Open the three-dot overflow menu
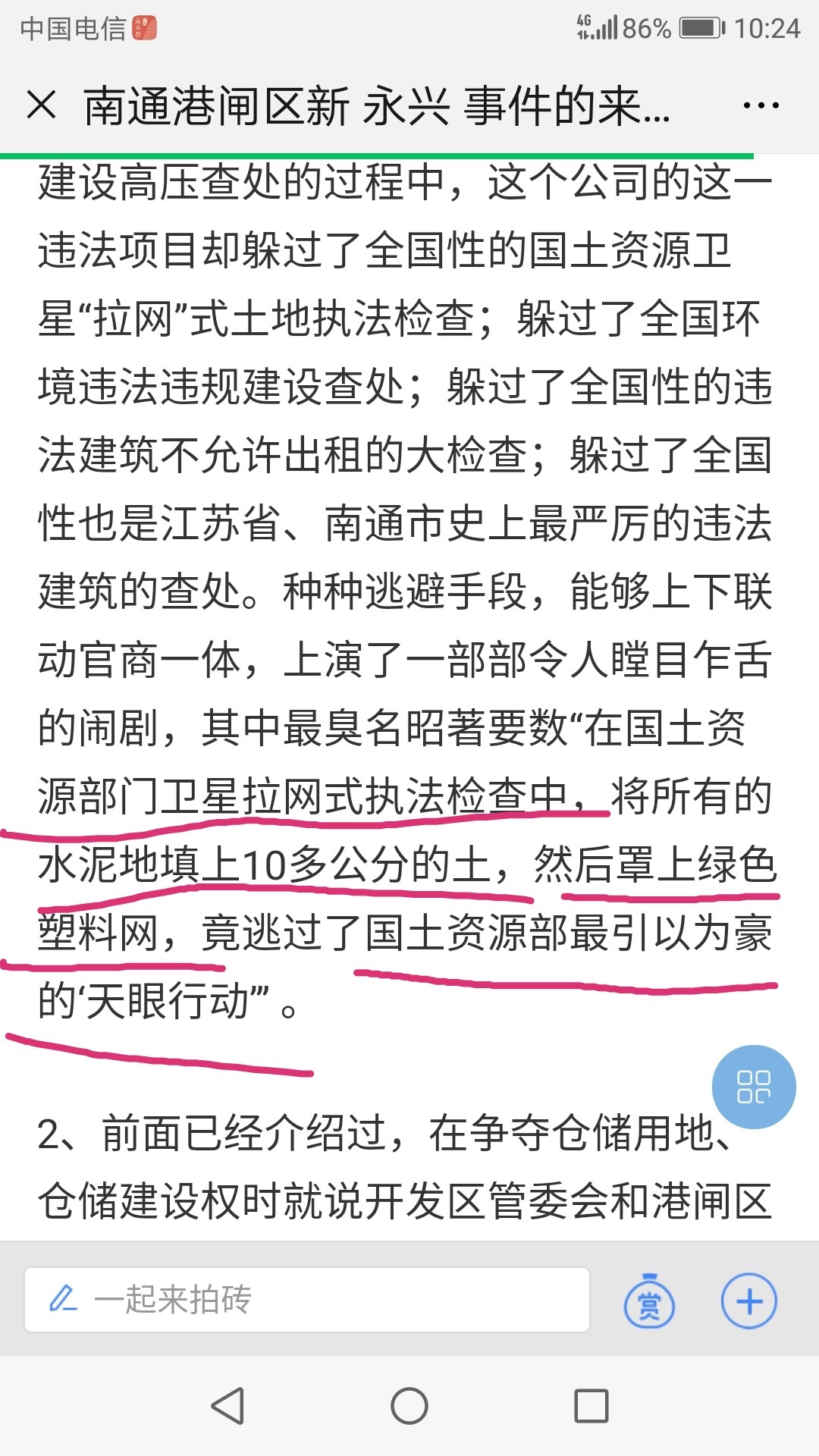This screenshot has height=1456, width=819. coord(761,105)
